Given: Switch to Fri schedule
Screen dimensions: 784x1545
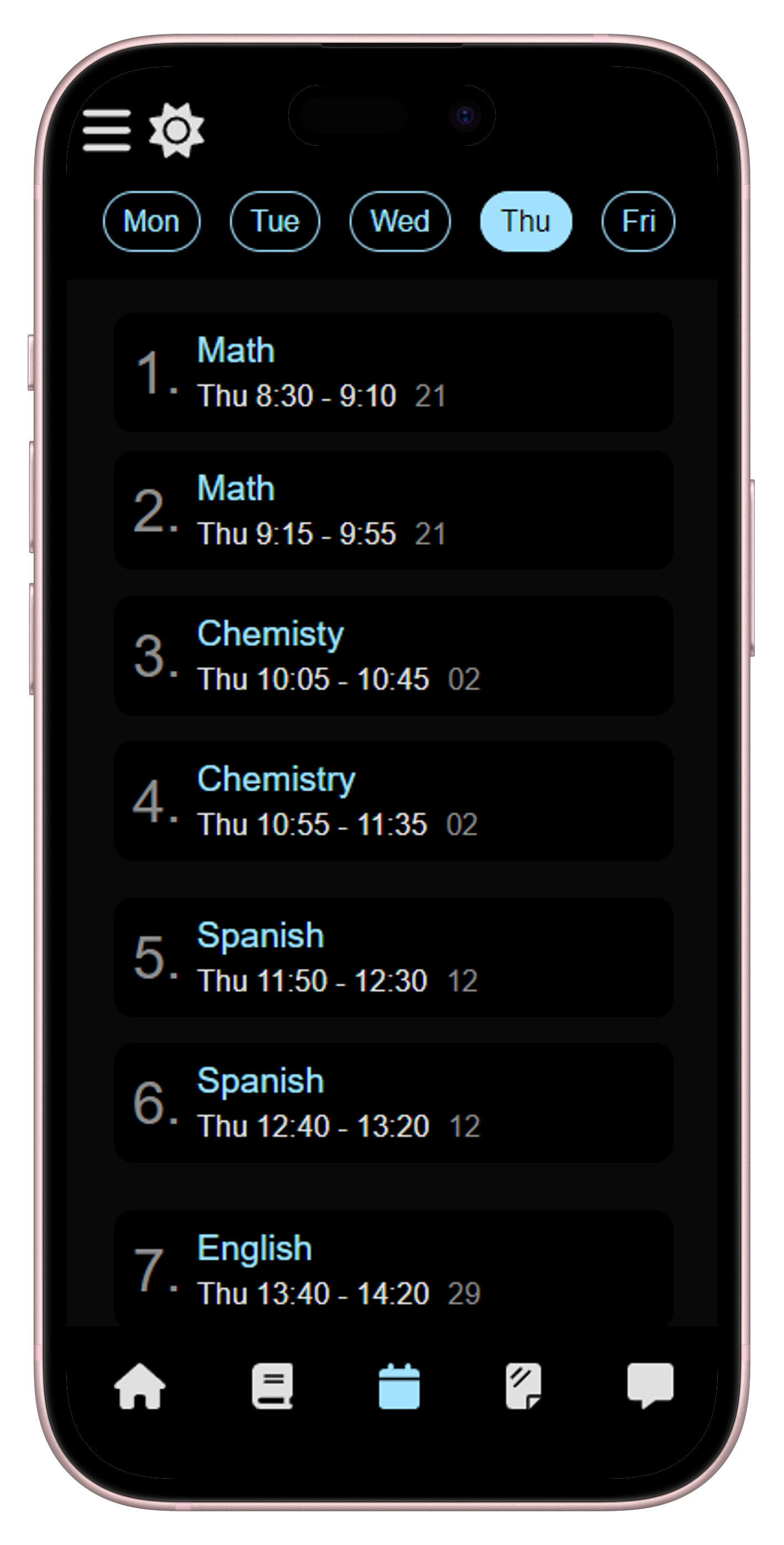Looking at the screenshot, I should tap(638, 222).
